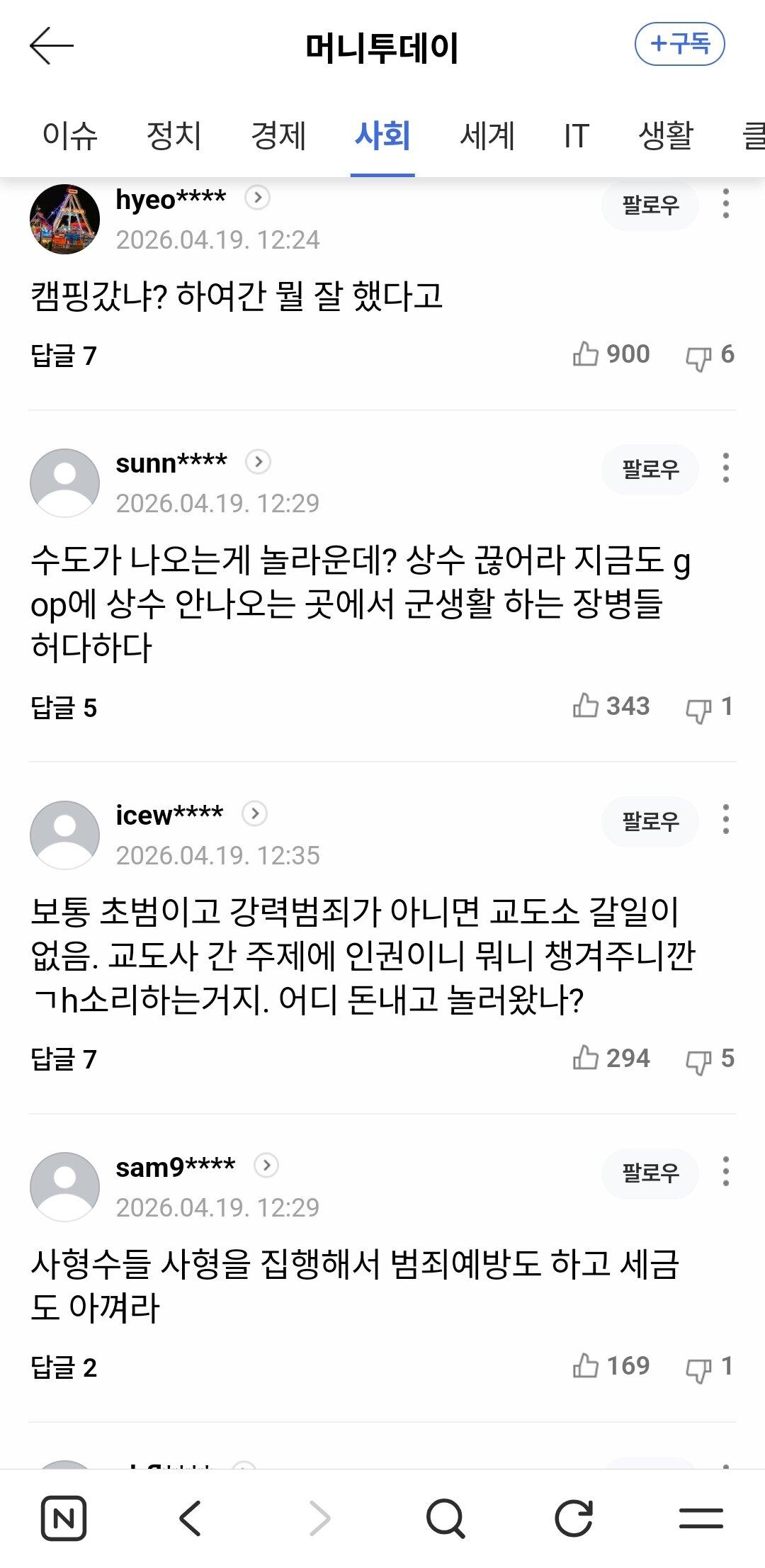The height and width of the screenshot is (1568, 765).
Task: Open more options on sam9****'s comment
Action: tap(725, 1172)
